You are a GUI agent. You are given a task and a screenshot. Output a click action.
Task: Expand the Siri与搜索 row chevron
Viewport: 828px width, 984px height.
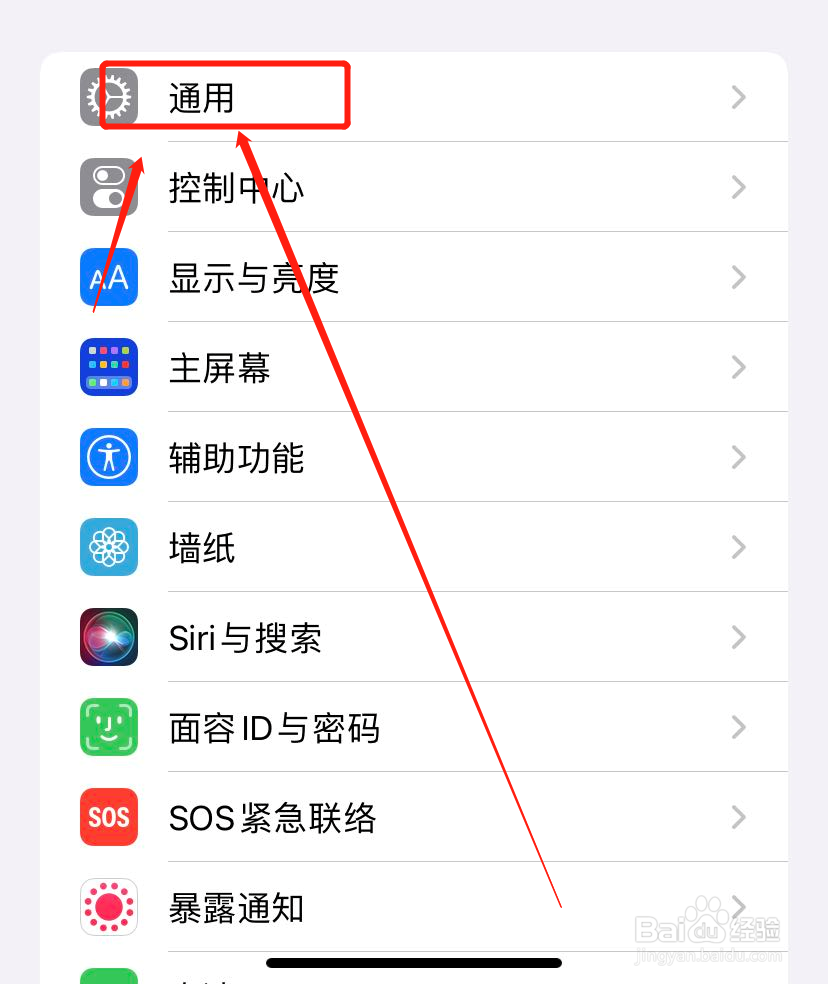coord(738,637)
